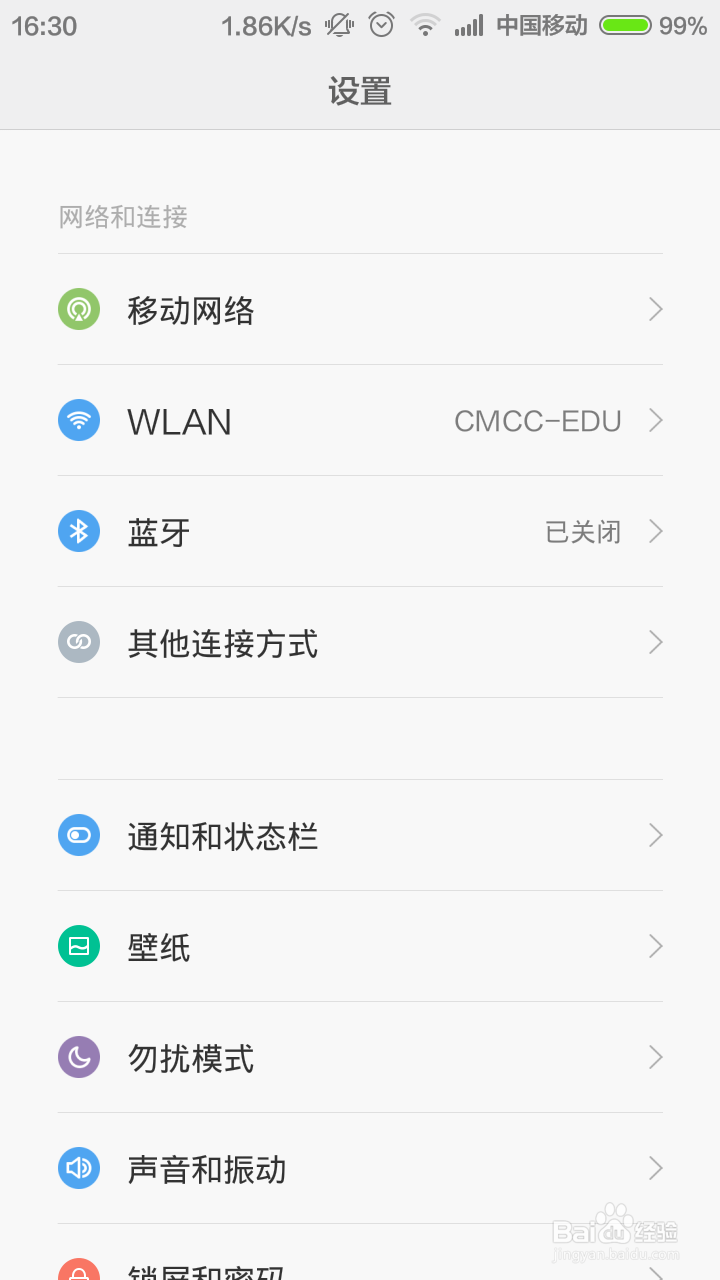
Task: Open the 移动网络 settings row
Action: (x=360, y=310)
